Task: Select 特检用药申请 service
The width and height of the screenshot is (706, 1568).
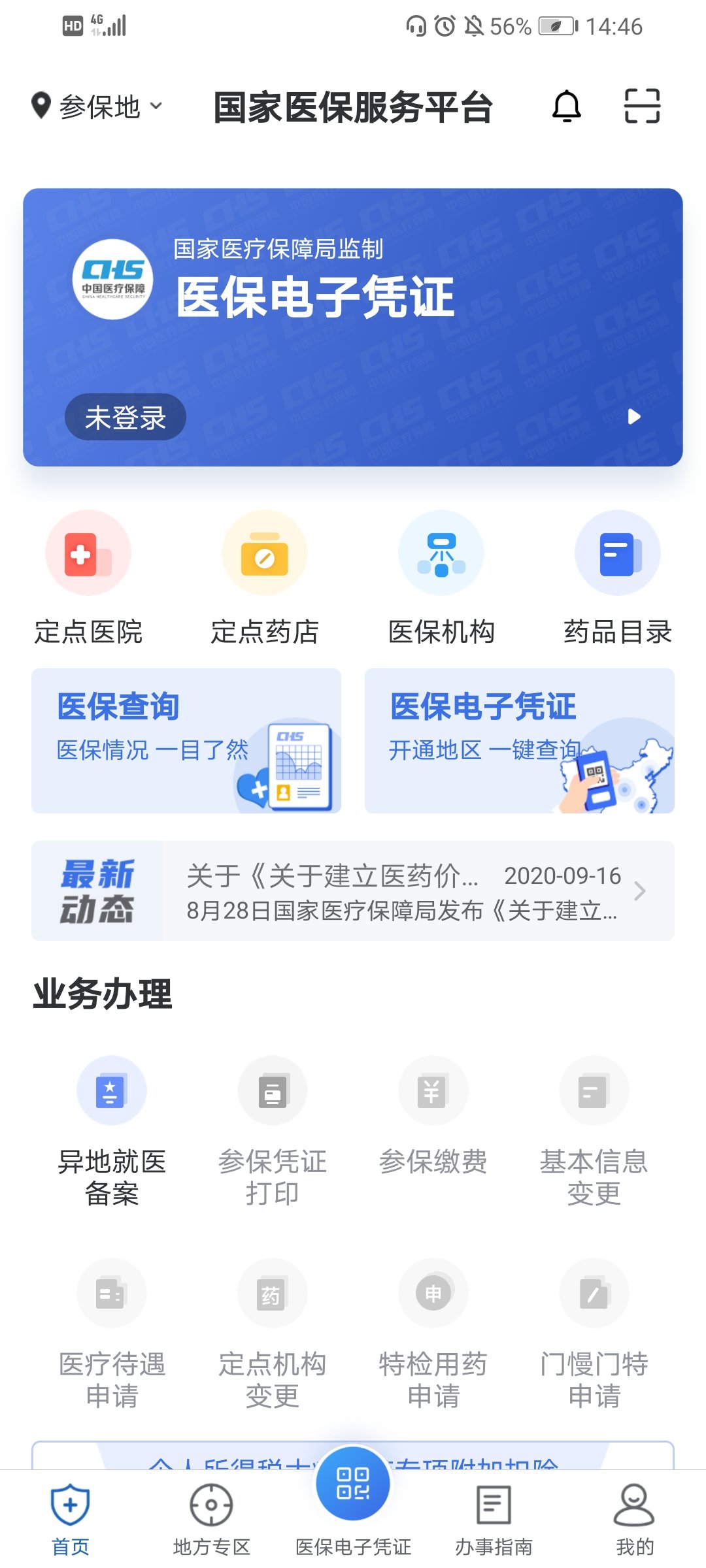Action: [x=433, y=1333]
